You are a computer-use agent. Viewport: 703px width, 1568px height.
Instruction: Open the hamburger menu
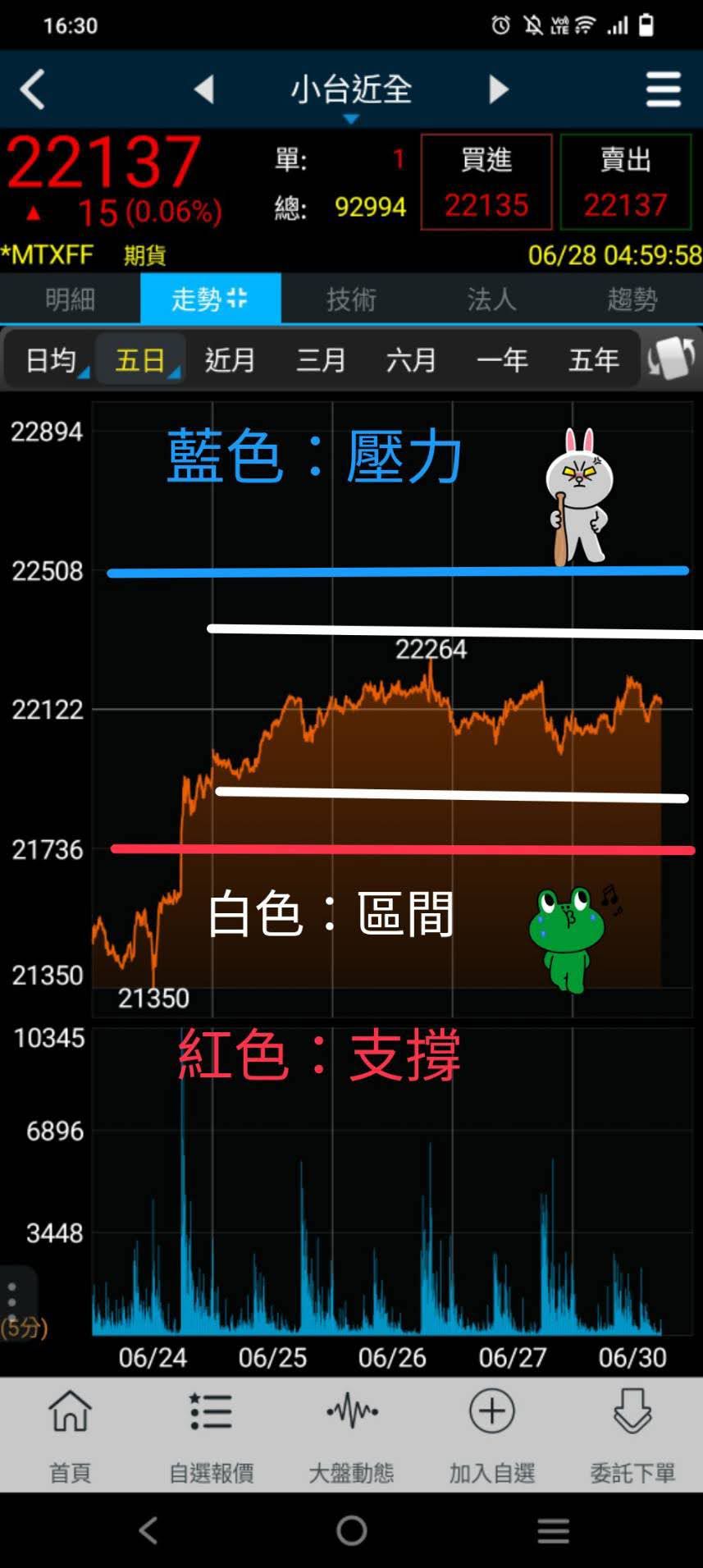pyautogui.click(x=663, y=89)
